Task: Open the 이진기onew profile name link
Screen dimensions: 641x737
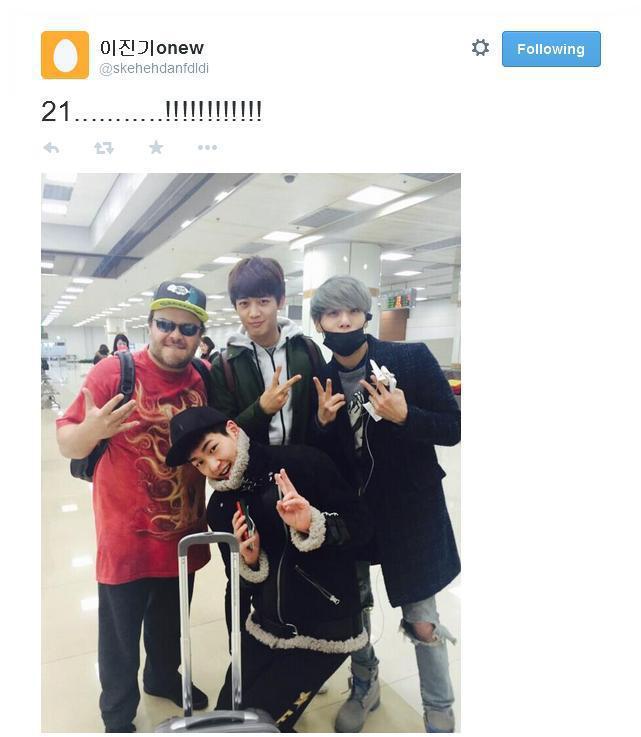Action: tap(151, 47)
